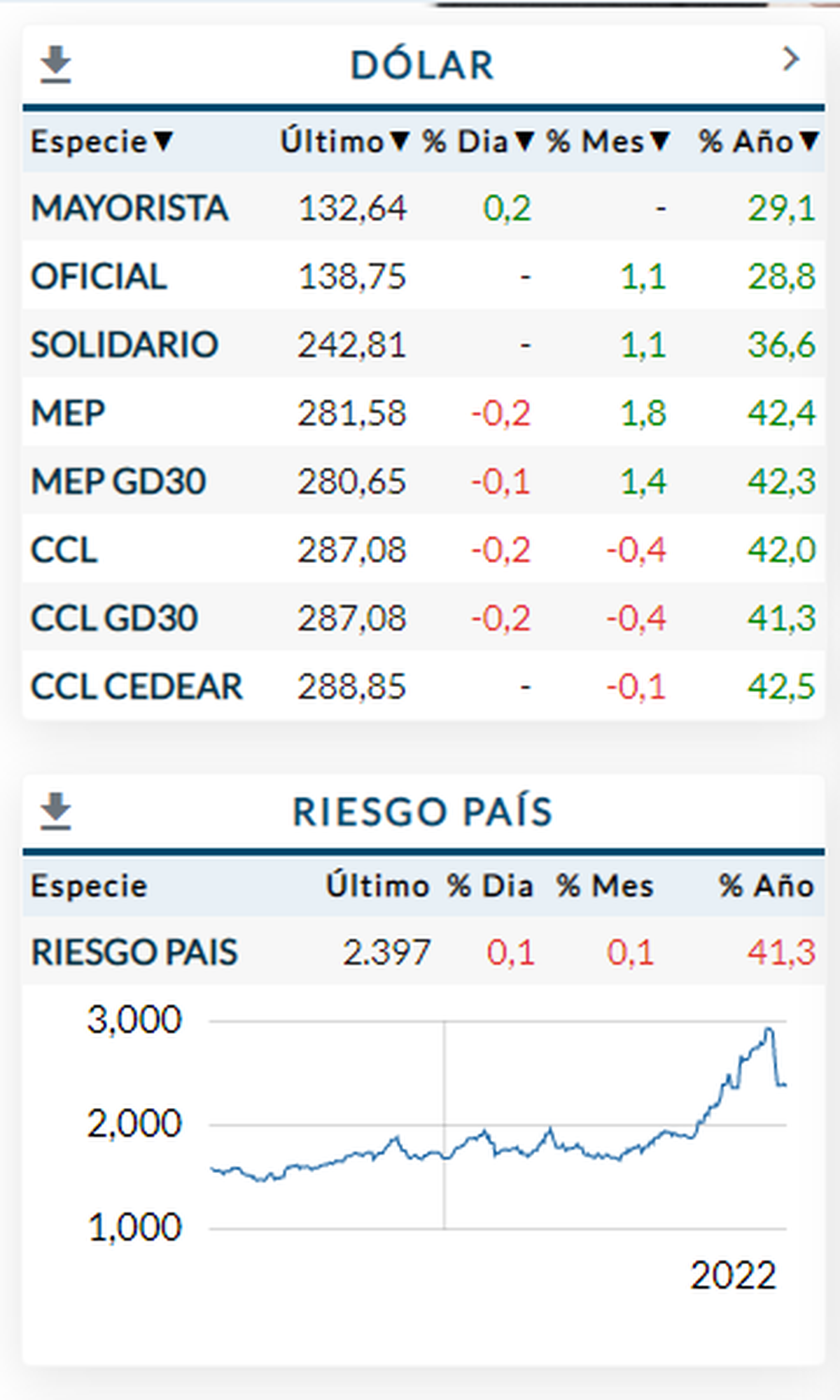This screenshot has width=840, height=1400.
Task: Sort Dólar table by Último
Action: point(344,142)
